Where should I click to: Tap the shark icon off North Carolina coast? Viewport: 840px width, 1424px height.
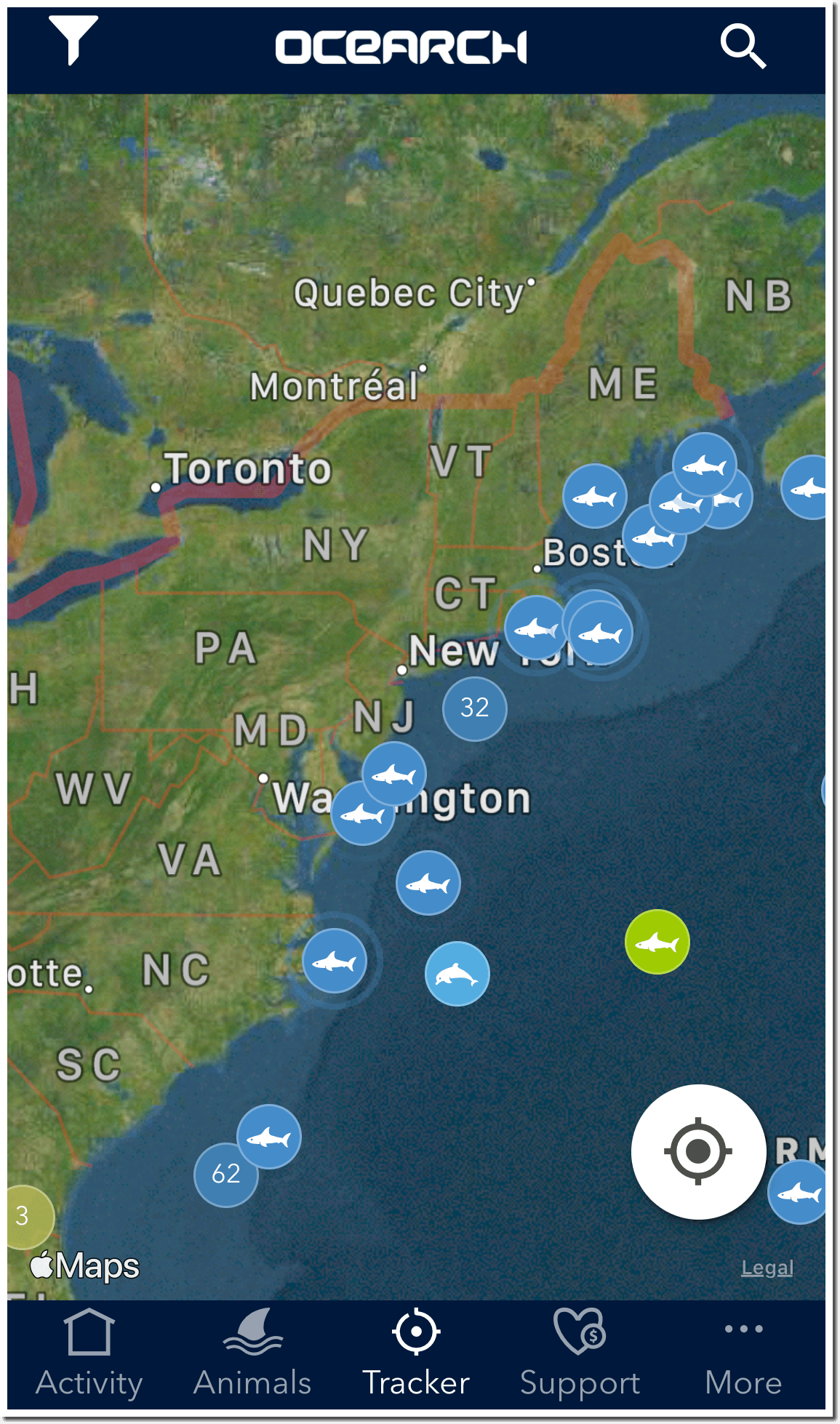[x=335, y=960]
